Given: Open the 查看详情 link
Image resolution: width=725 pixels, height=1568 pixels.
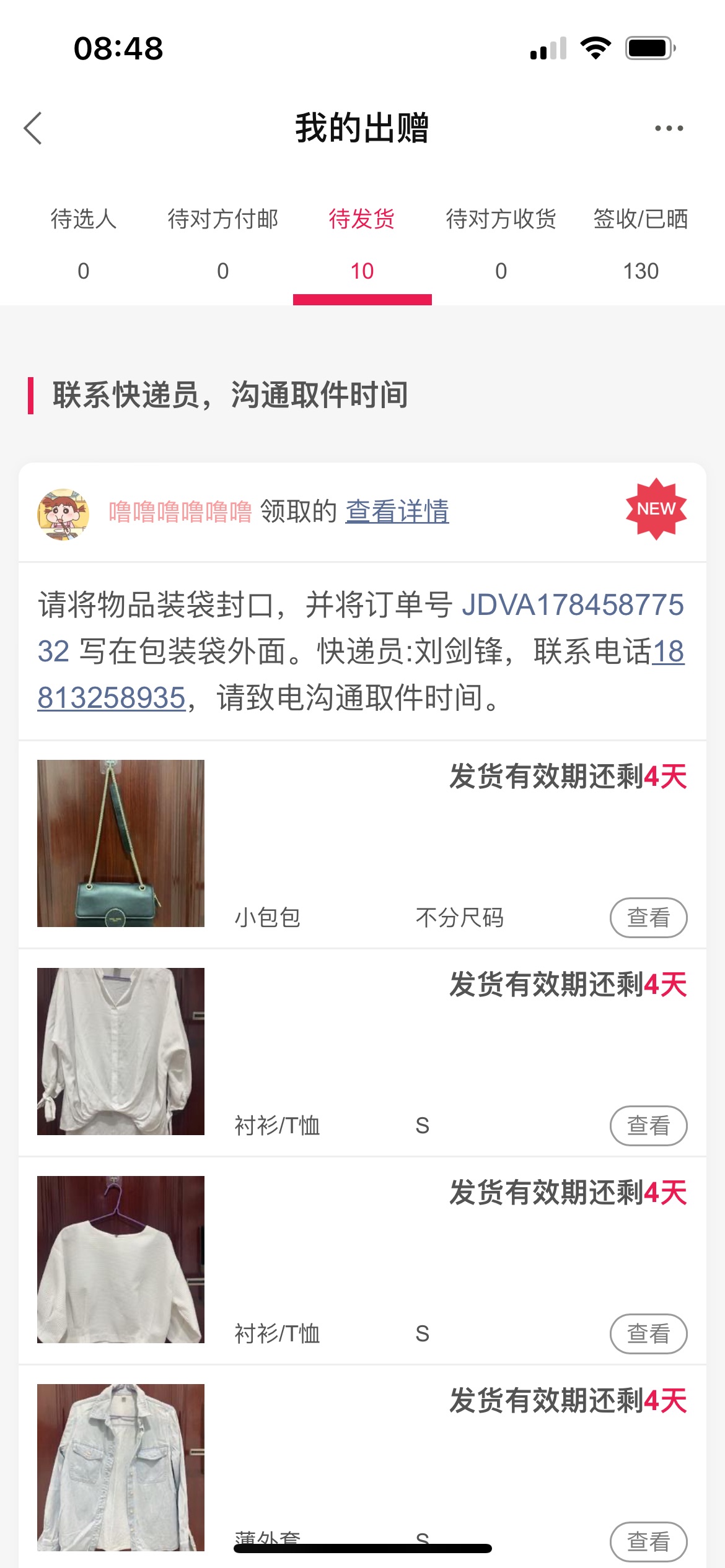Looking at the screenshot, I should pos(397,512).
